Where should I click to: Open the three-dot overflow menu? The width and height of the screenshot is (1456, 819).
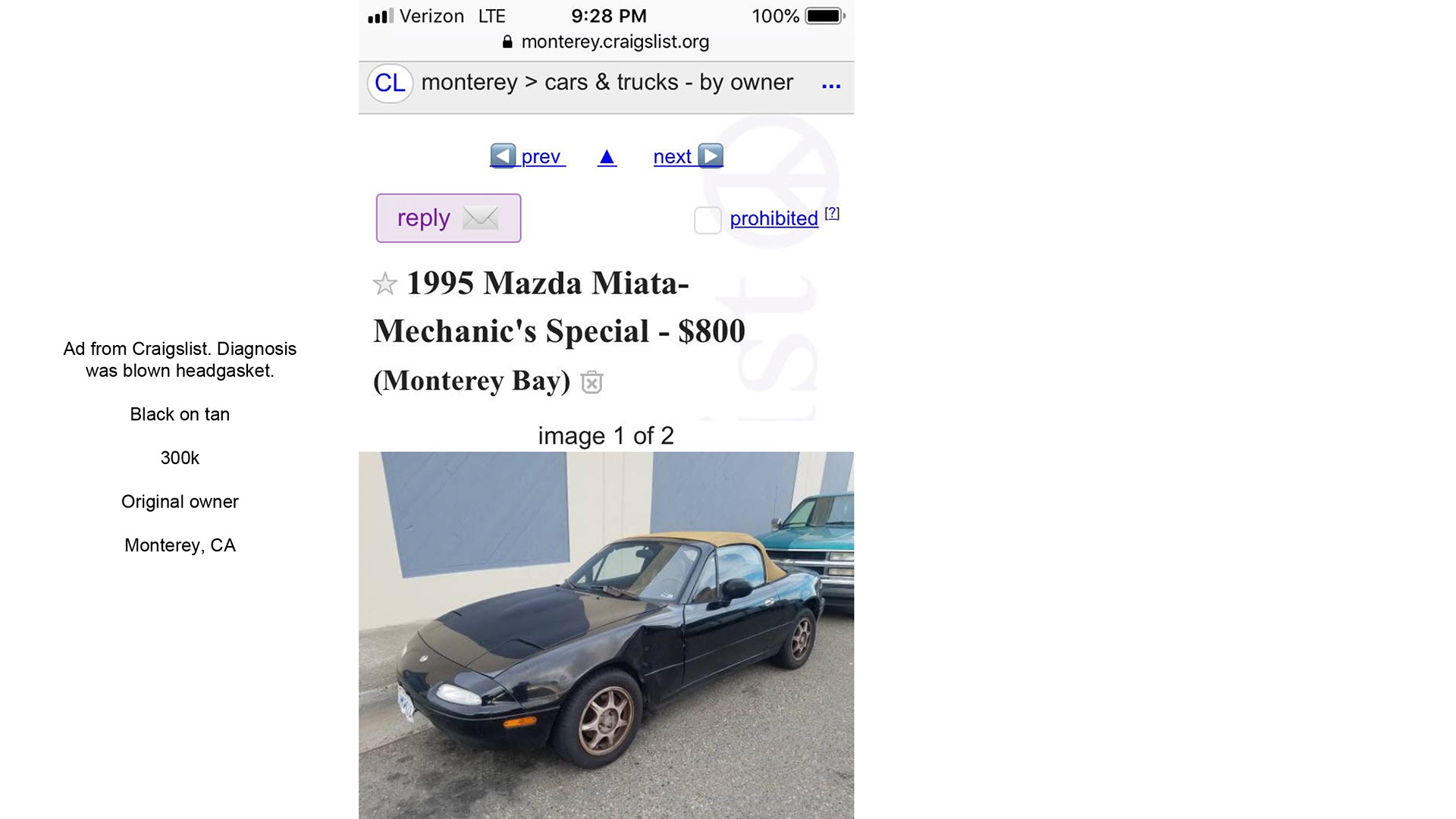click(831, 86)
